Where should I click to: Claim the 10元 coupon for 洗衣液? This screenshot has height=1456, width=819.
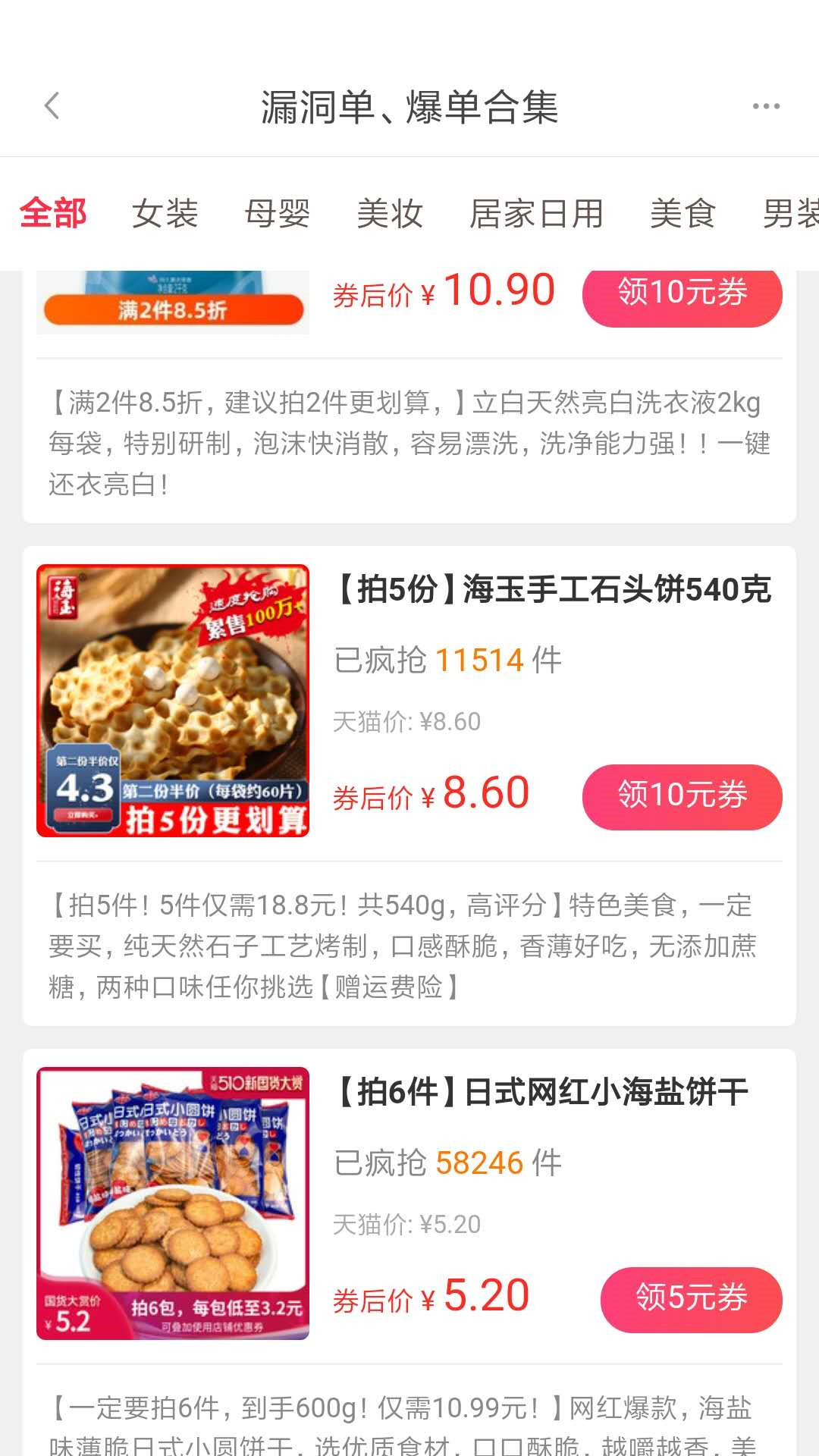point(681,296)
